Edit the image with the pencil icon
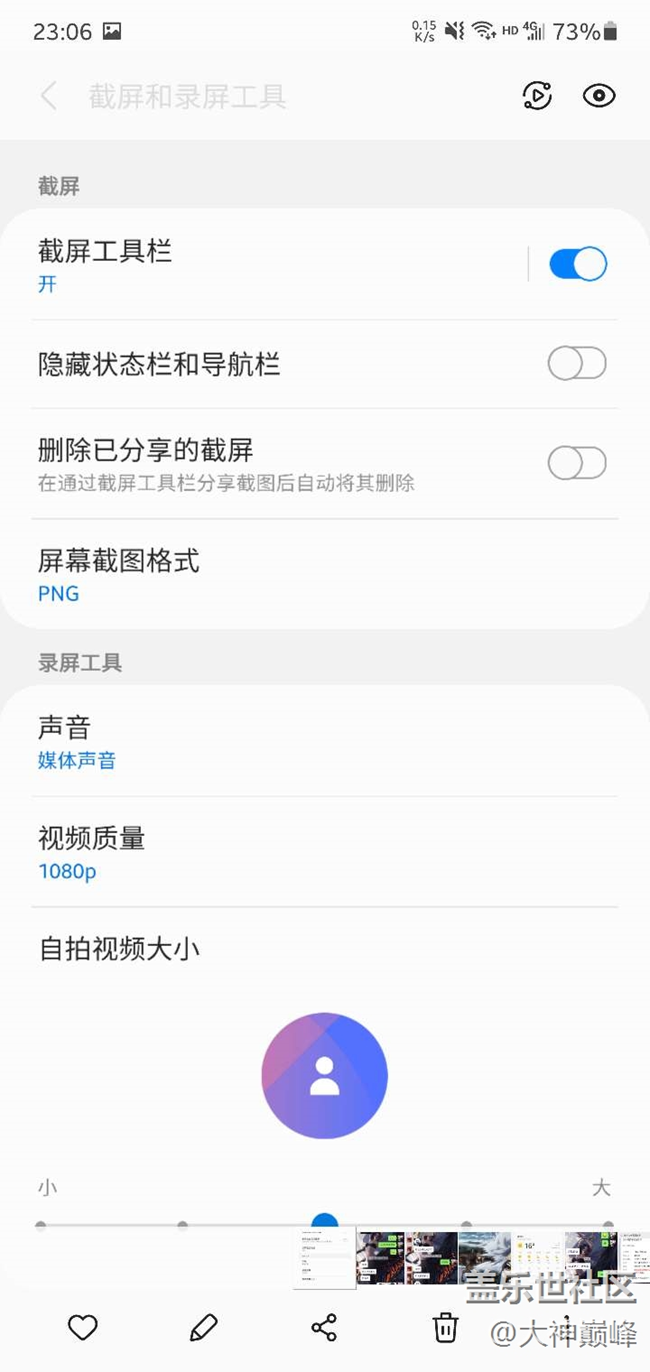The image size is (650, 1372). coord(203,1328)
